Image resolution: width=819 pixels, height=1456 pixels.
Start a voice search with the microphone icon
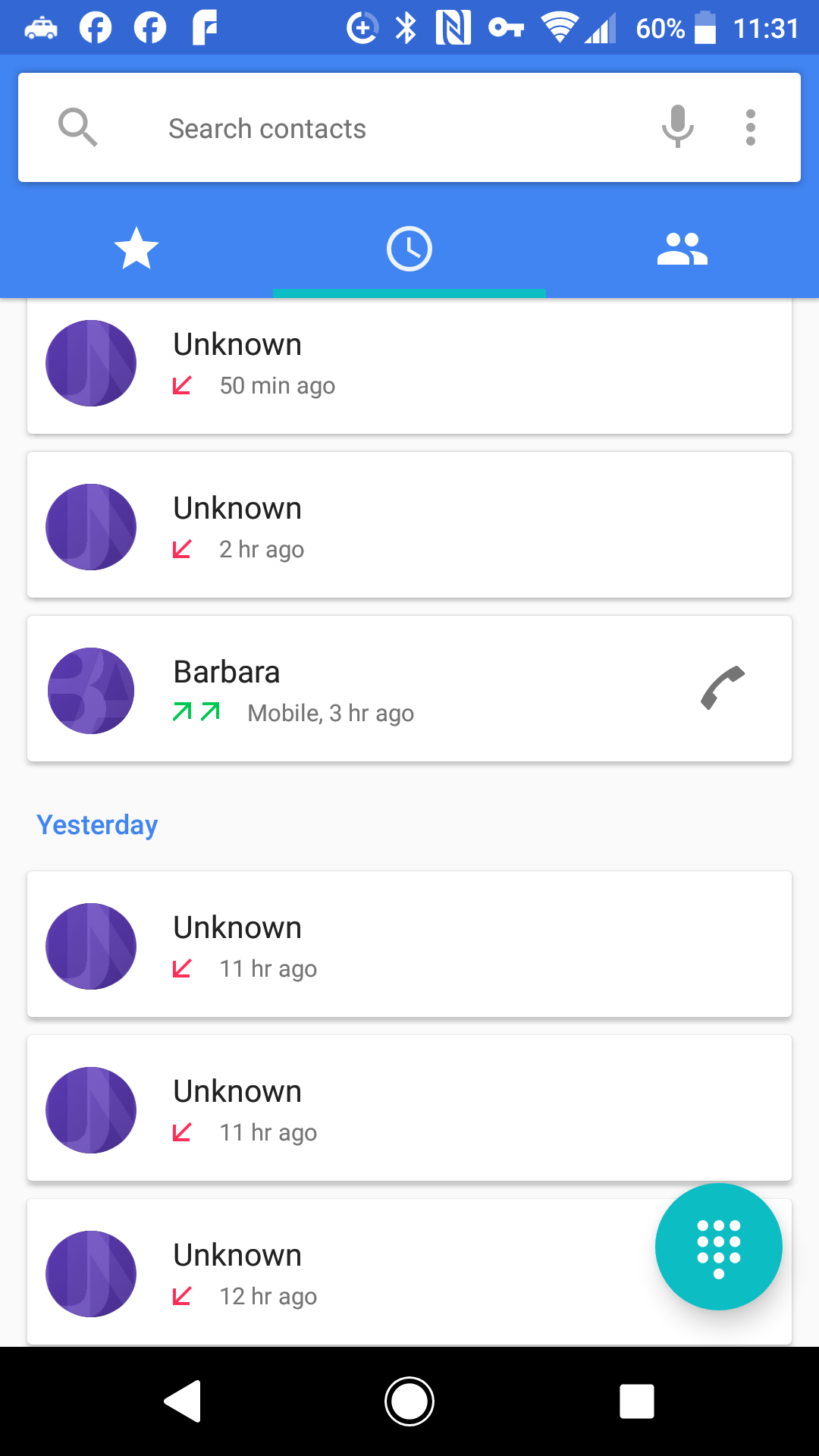pyautogui.click(x=677, y=127)
